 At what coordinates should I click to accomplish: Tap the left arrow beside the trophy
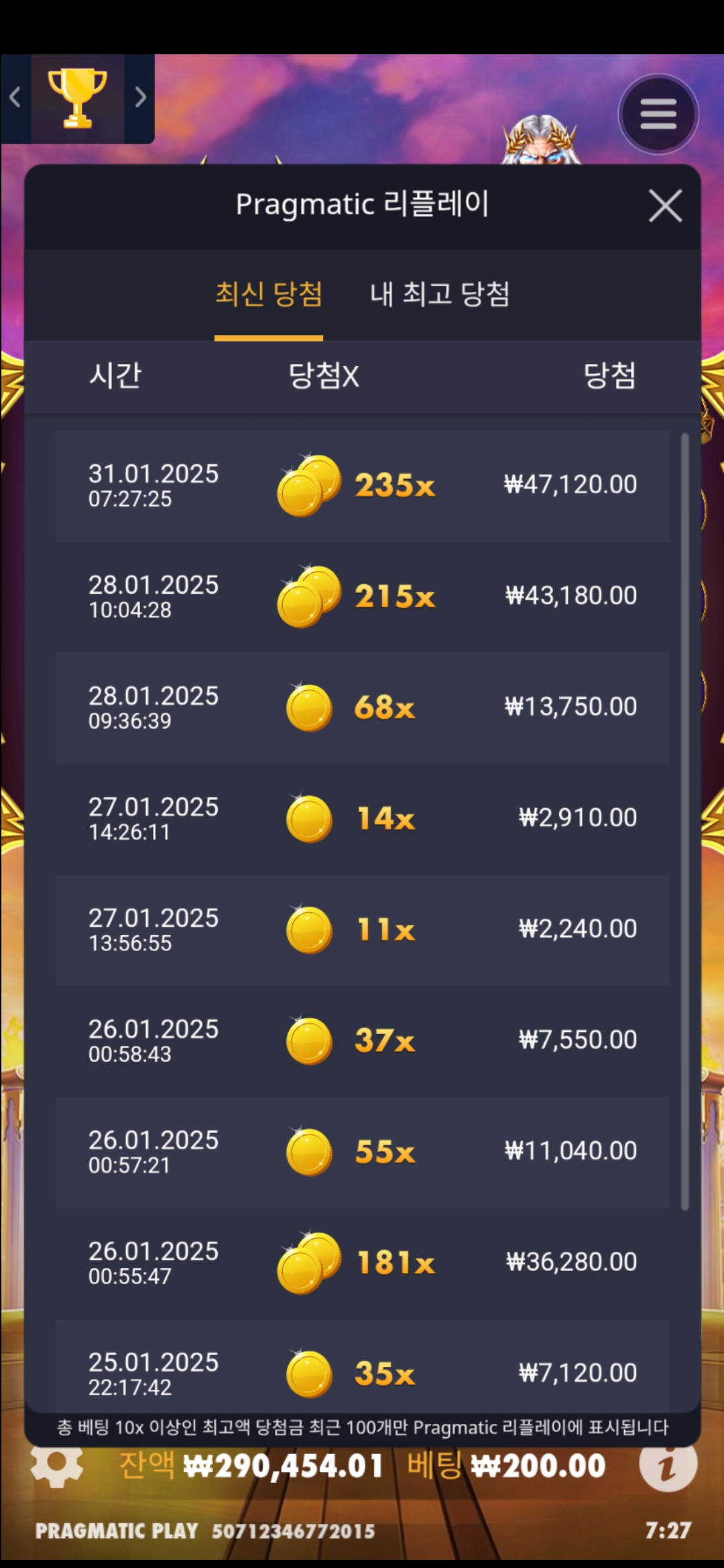click(15, 98)
